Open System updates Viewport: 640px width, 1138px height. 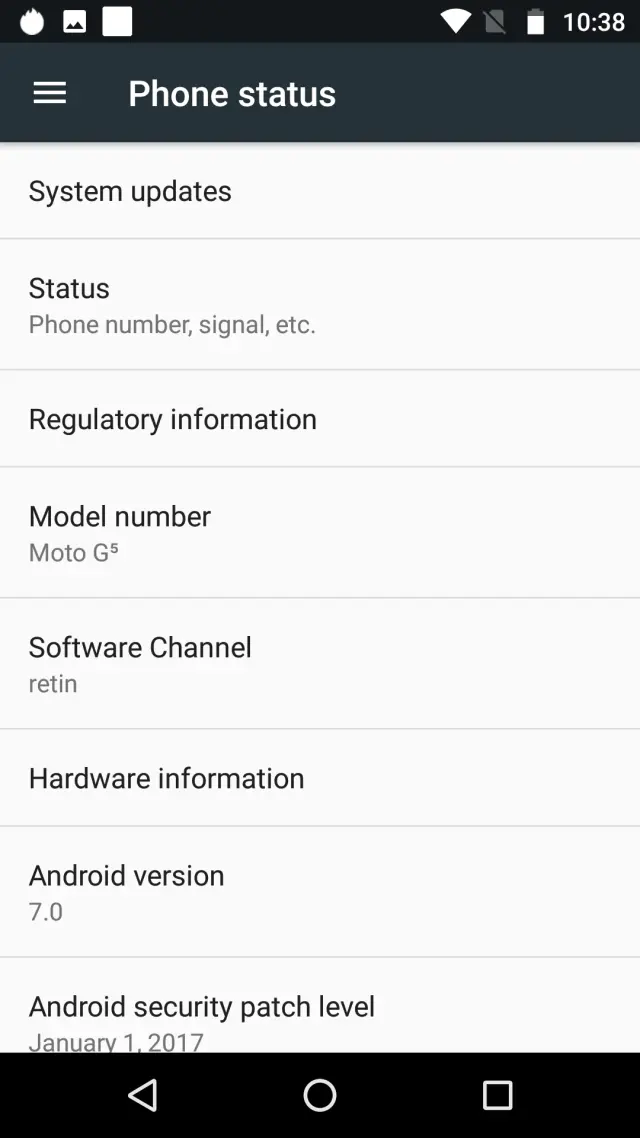pyautogui.click(x=320, y=191)
